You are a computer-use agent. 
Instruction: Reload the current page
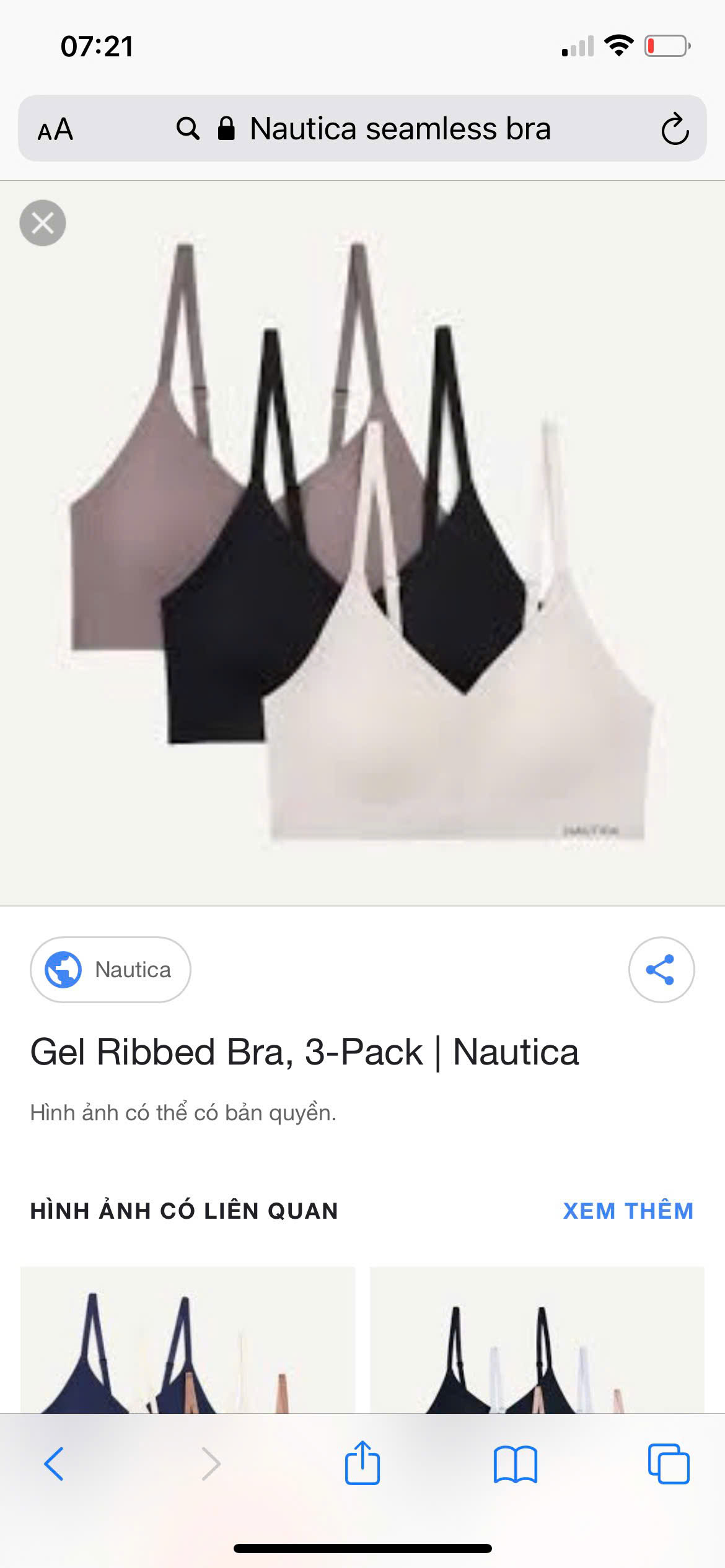click(675, 129)
